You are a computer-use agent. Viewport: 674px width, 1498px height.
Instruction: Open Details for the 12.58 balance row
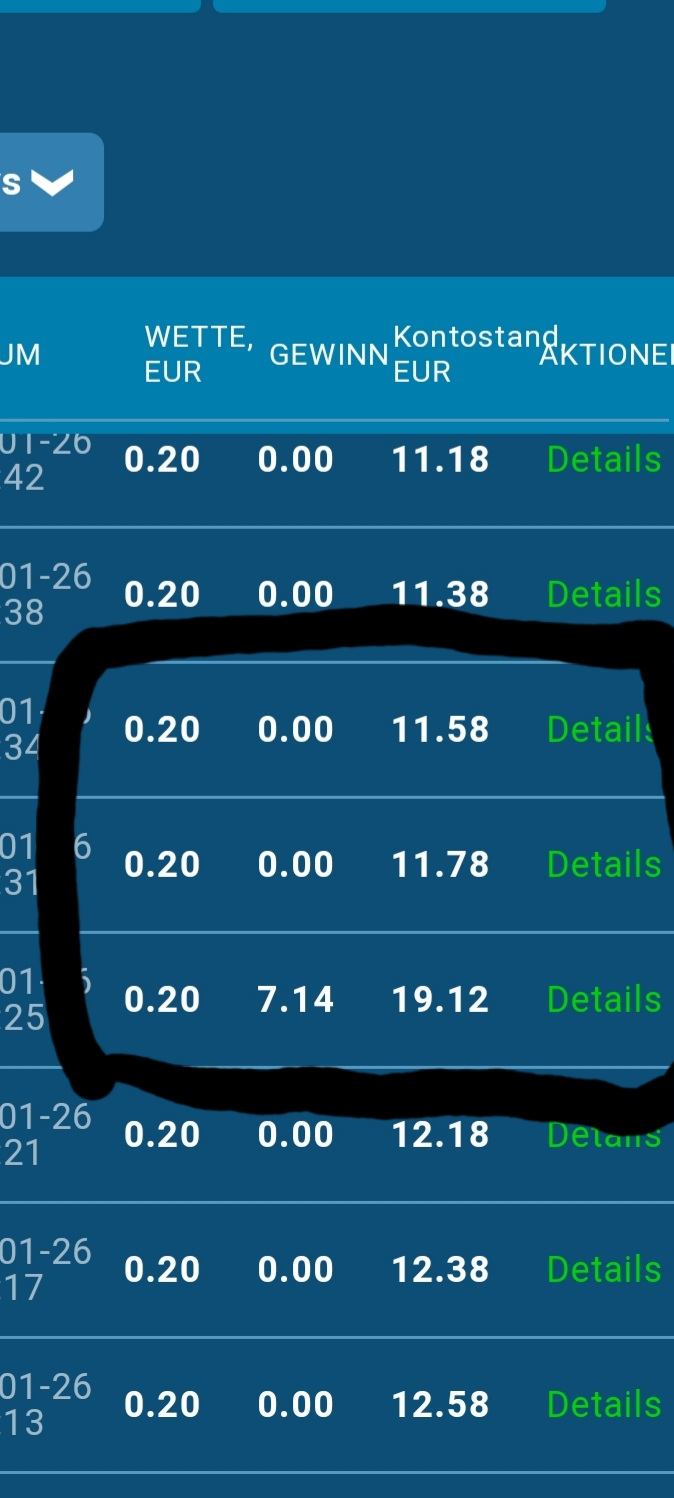pyautogui.click(x=603, y=1405)
